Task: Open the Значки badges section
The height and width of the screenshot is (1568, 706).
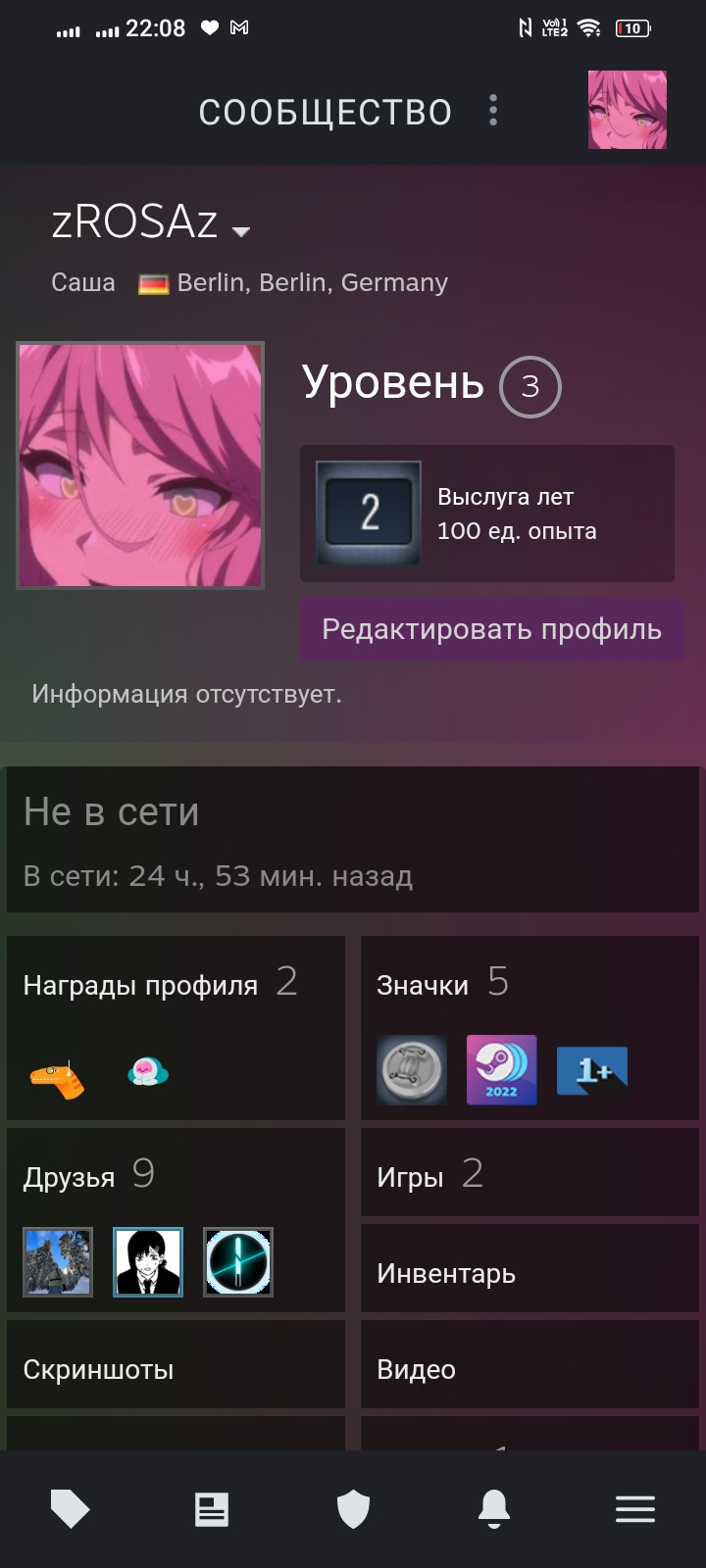Action: tap(529, 1028)
